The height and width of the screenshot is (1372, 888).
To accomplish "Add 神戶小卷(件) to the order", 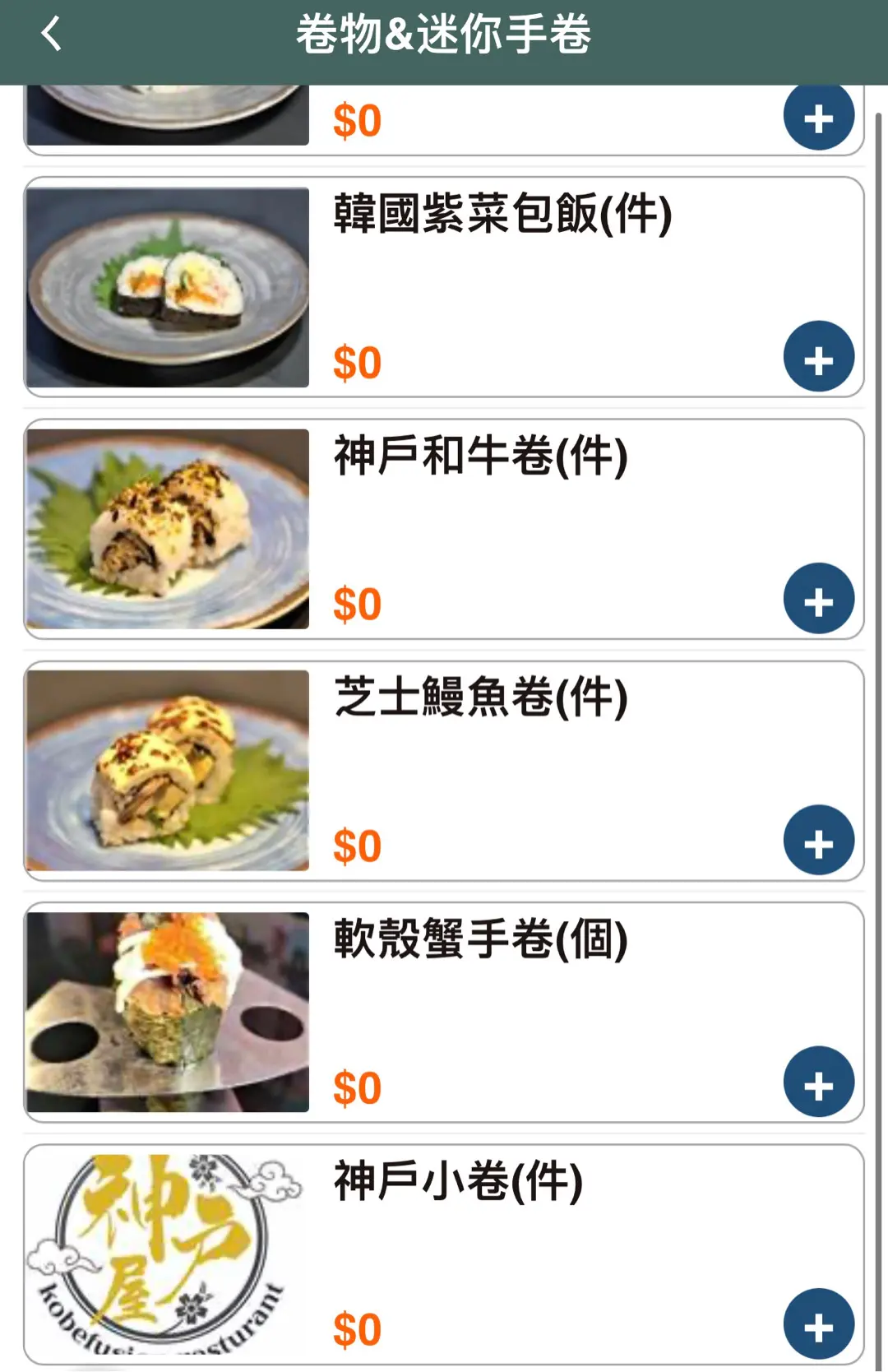I will pyautogui.click(x=818, y=1324).
